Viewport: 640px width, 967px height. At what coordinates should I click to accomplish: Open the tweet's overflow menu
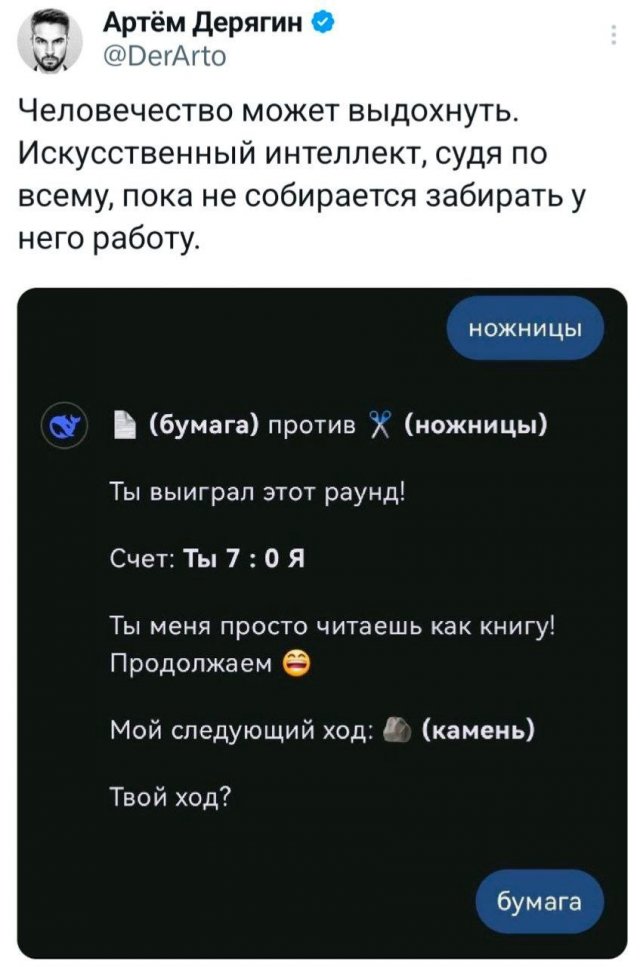tap(612, 37)
